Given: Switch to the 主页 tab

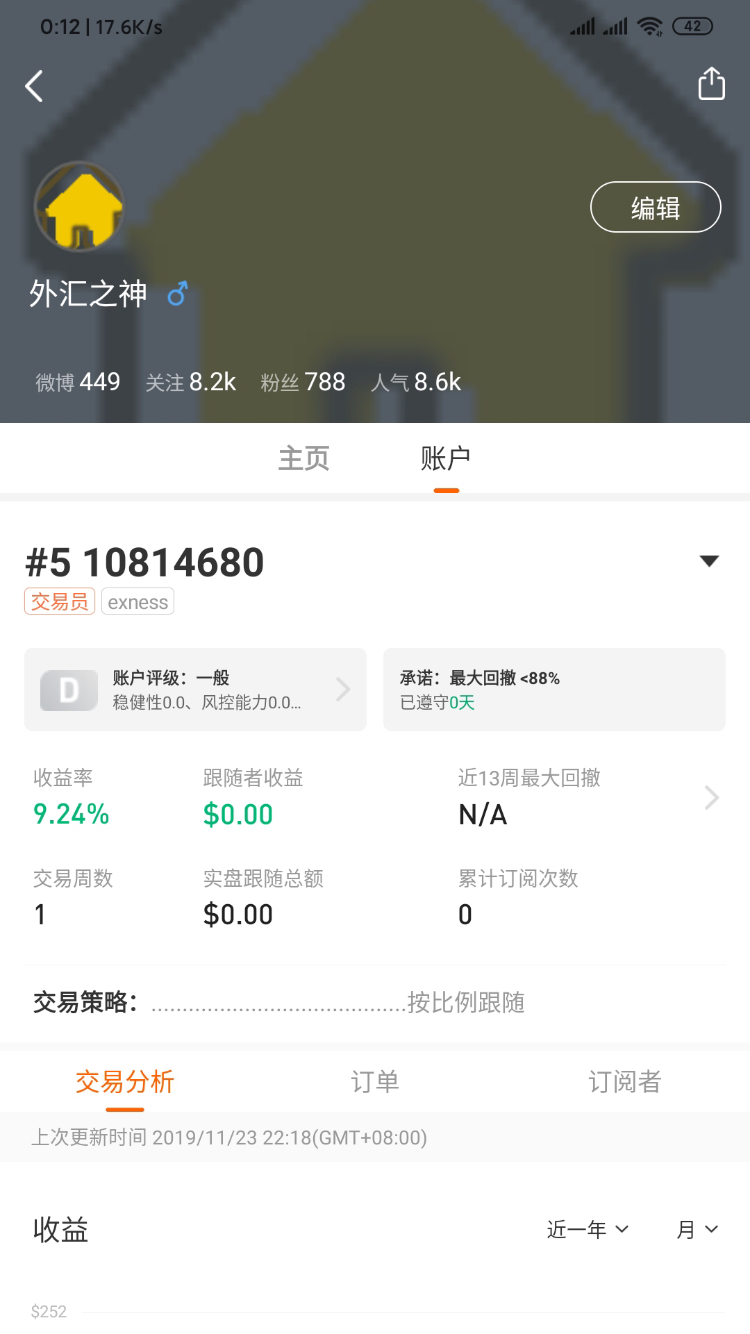Looking at the screenshot, I should (x=304, y=459).
